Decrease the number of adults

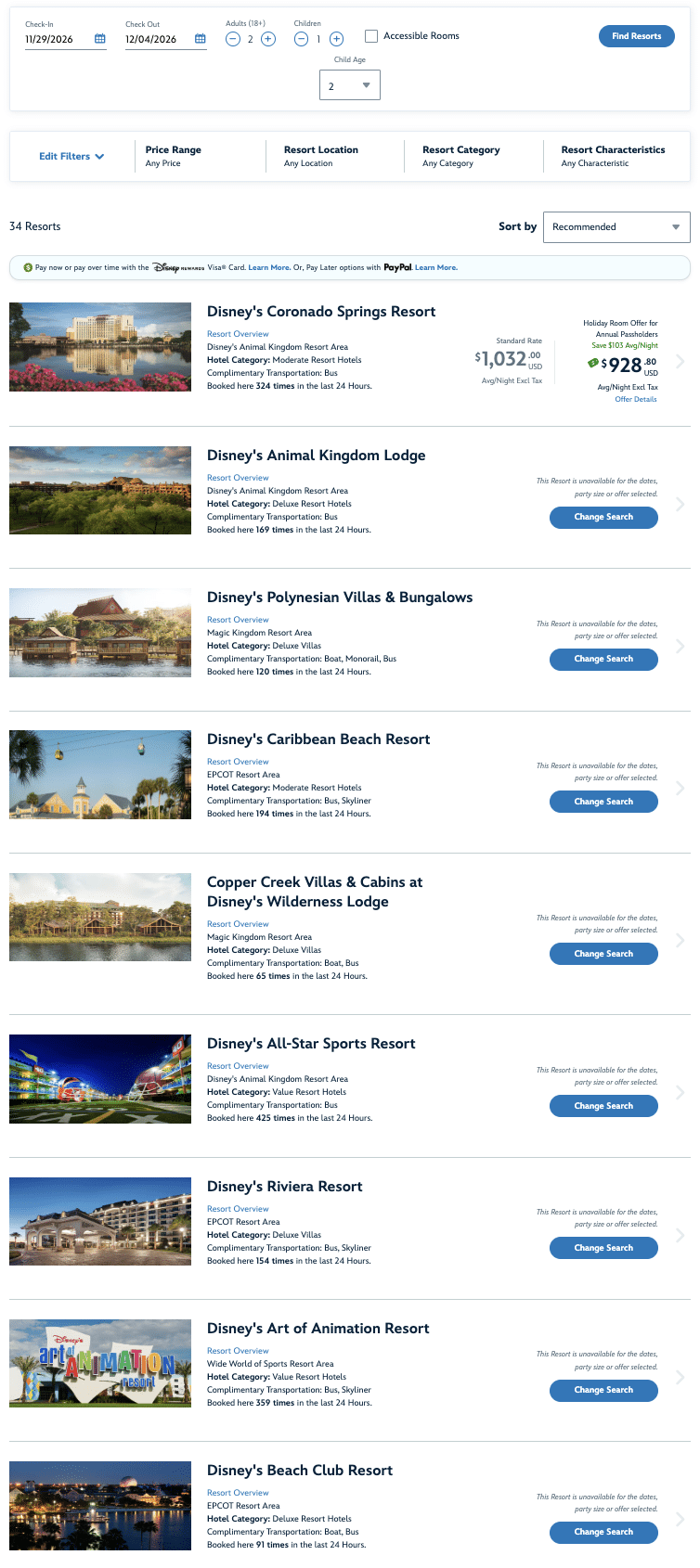[x=233, y=39]
